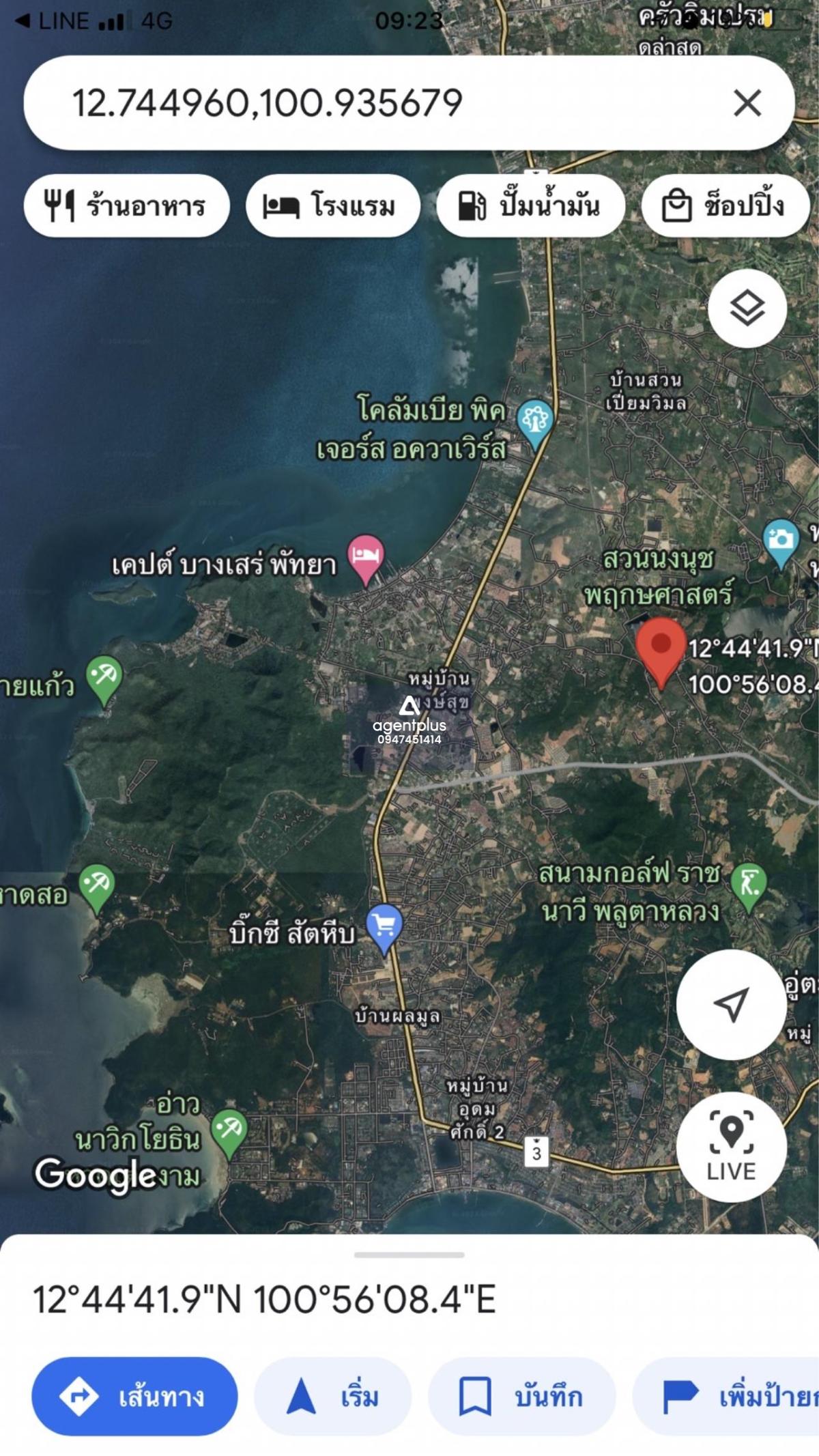Open the Navy golf course pin

(x=749, y=885)
